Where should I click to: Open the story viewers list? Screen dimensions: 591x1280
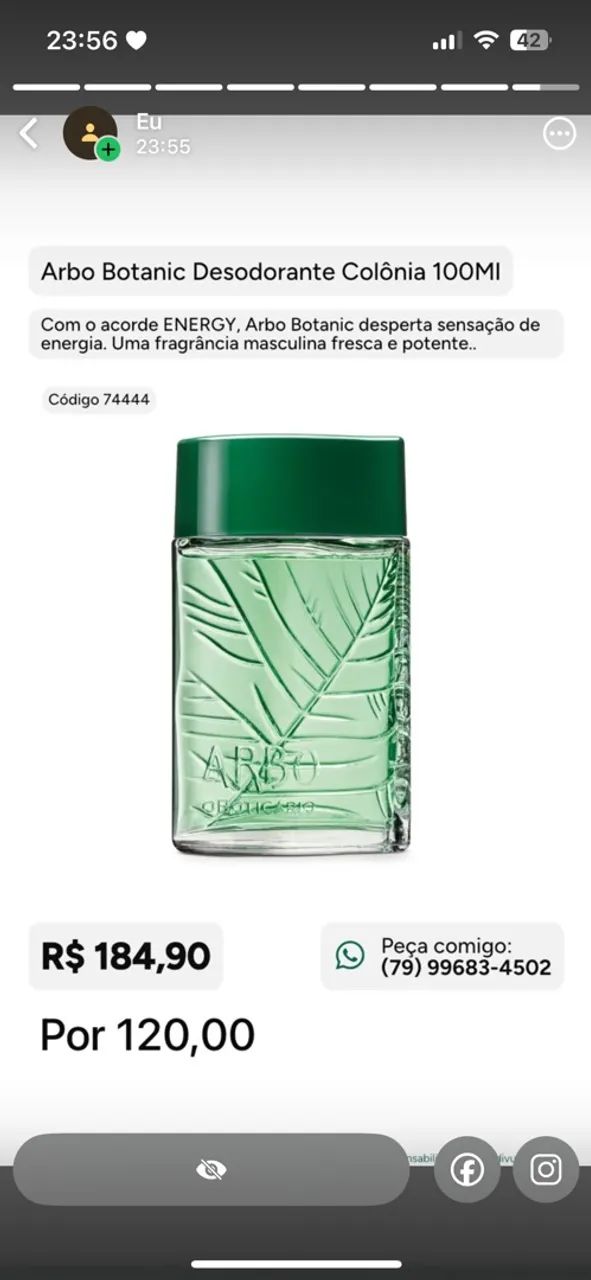(211, 1169)
